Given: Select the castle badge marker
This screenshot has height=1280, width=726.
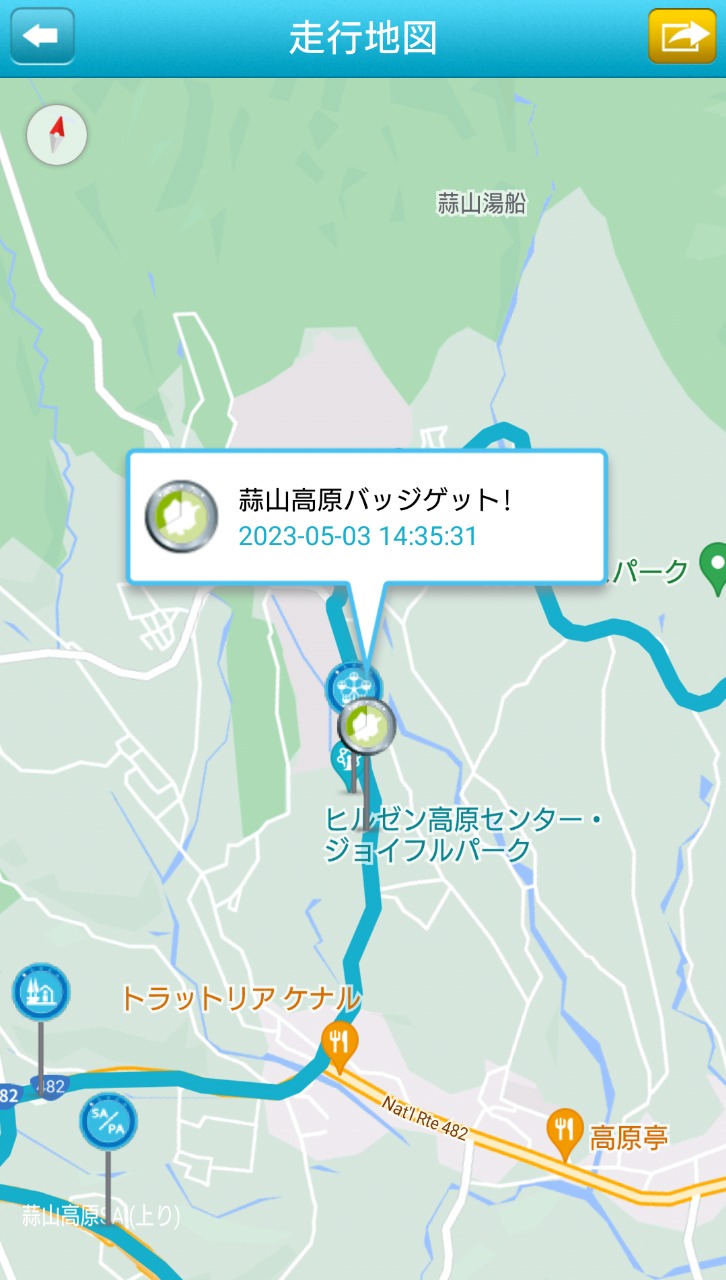Looking at the screenshot, I should 41,992.
